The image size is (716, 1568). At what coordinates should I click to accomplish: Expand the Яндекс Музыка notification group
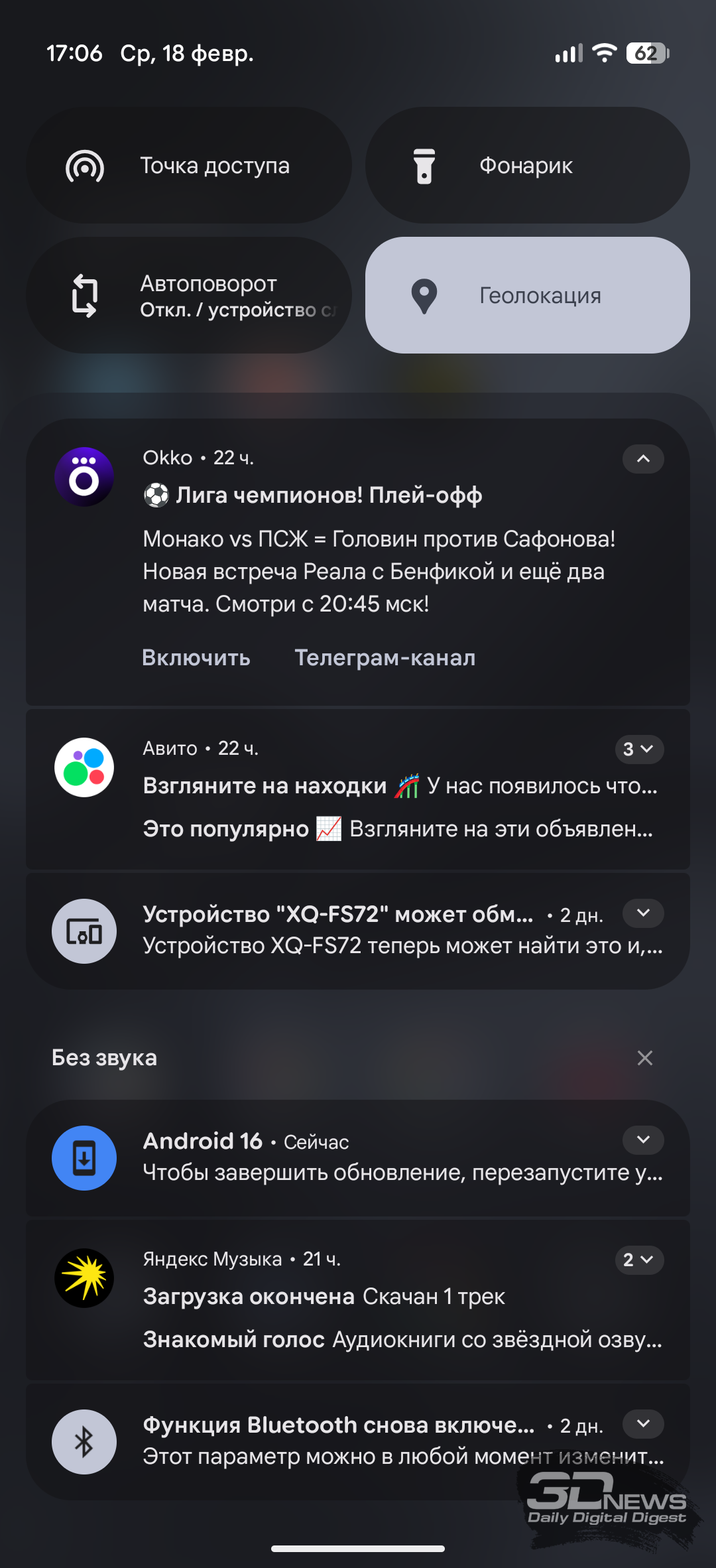click(638, 1260)
